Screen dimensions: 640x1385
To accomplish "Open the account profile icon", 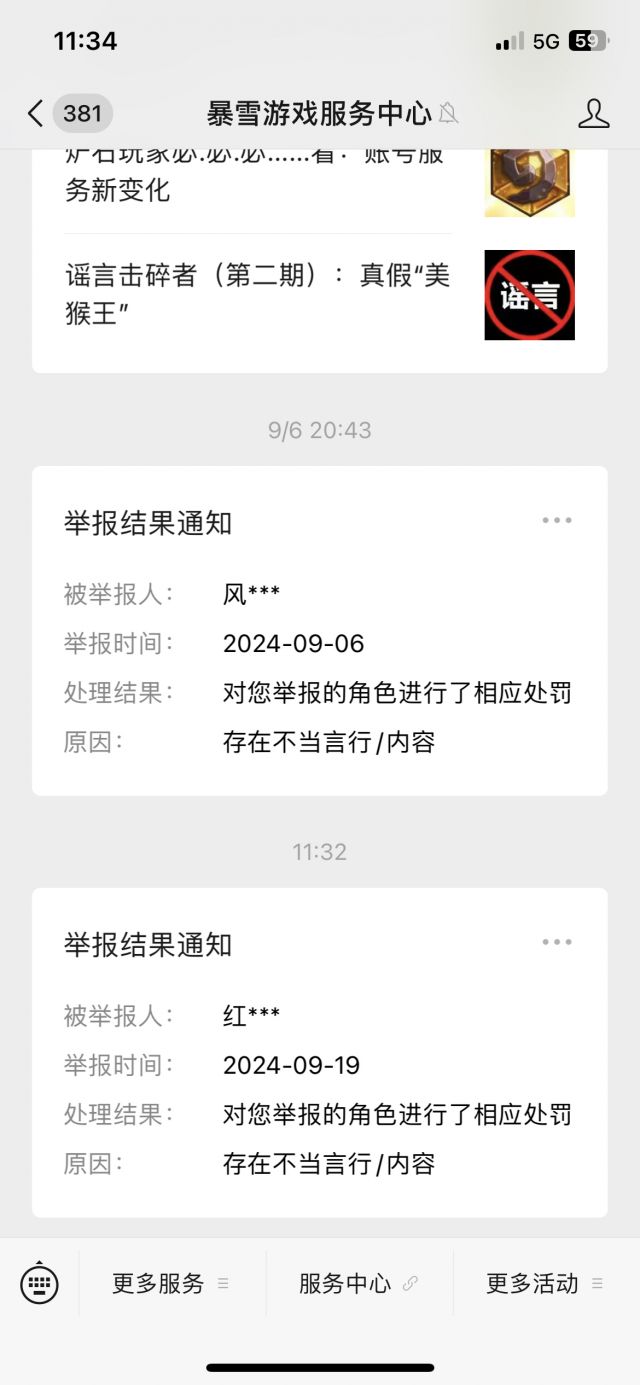I will point(594,113).
